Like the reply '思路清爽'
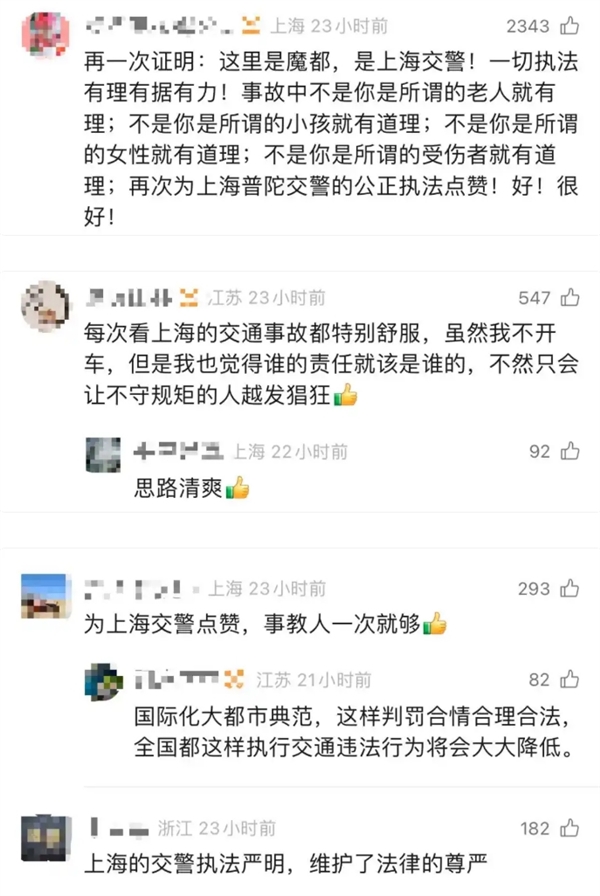 click(x=570, y=451)
